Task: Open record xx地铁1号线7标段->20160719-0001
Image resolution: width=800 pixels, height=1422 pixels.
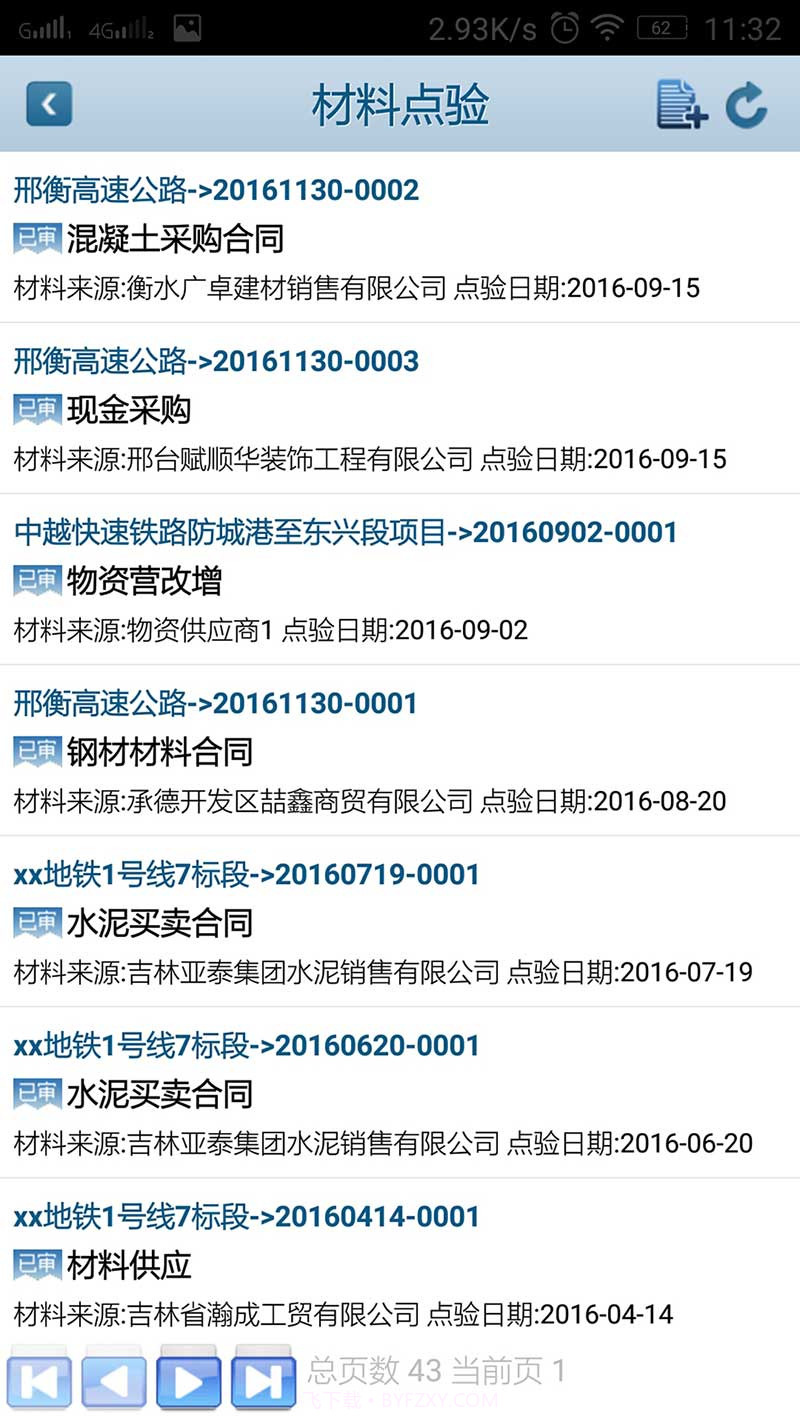Action: (246, 873)
